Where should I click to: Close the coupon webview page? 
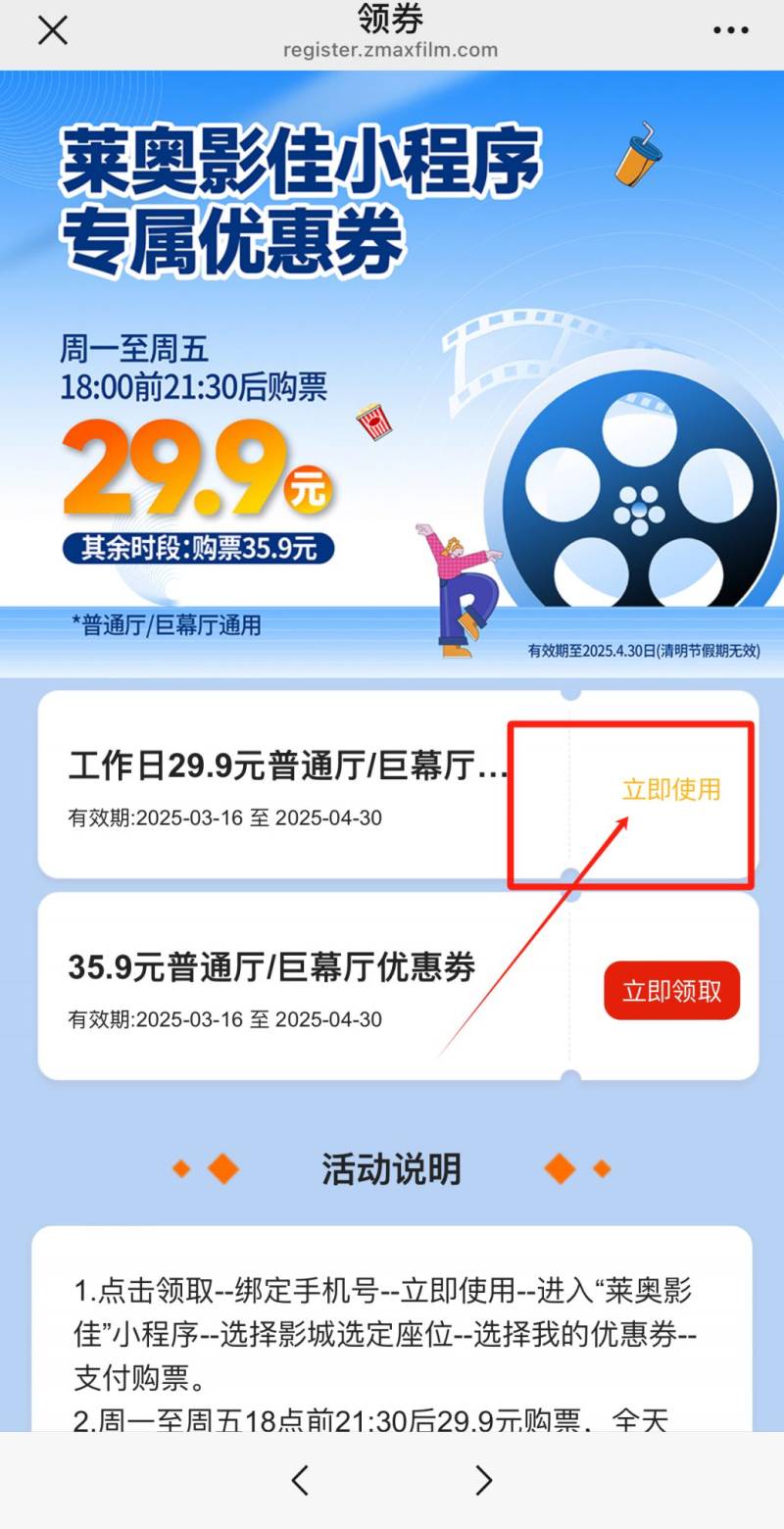click(x=53, y=30)
